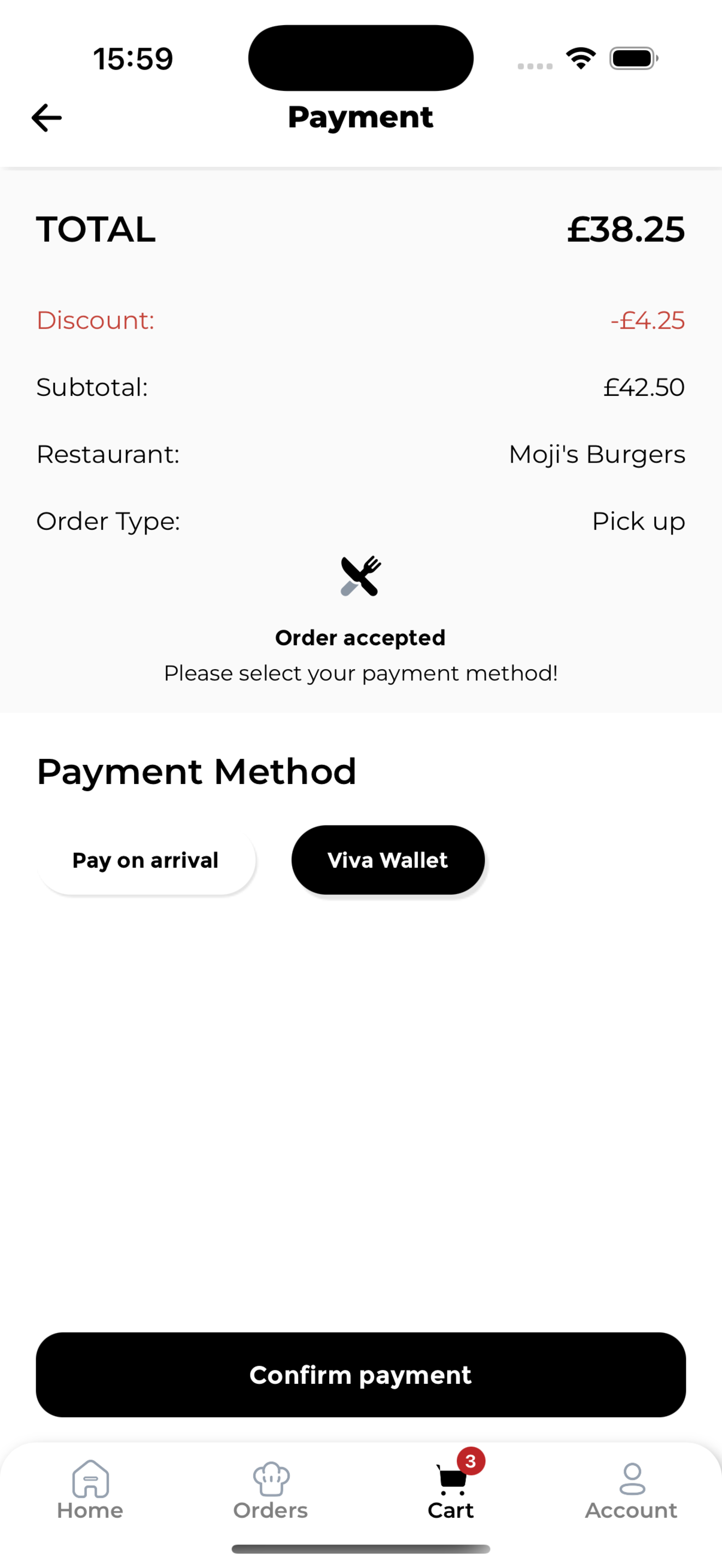Go to the Account tab
The width and height of the screenshot is (722, 1568).
[631, 1491]
